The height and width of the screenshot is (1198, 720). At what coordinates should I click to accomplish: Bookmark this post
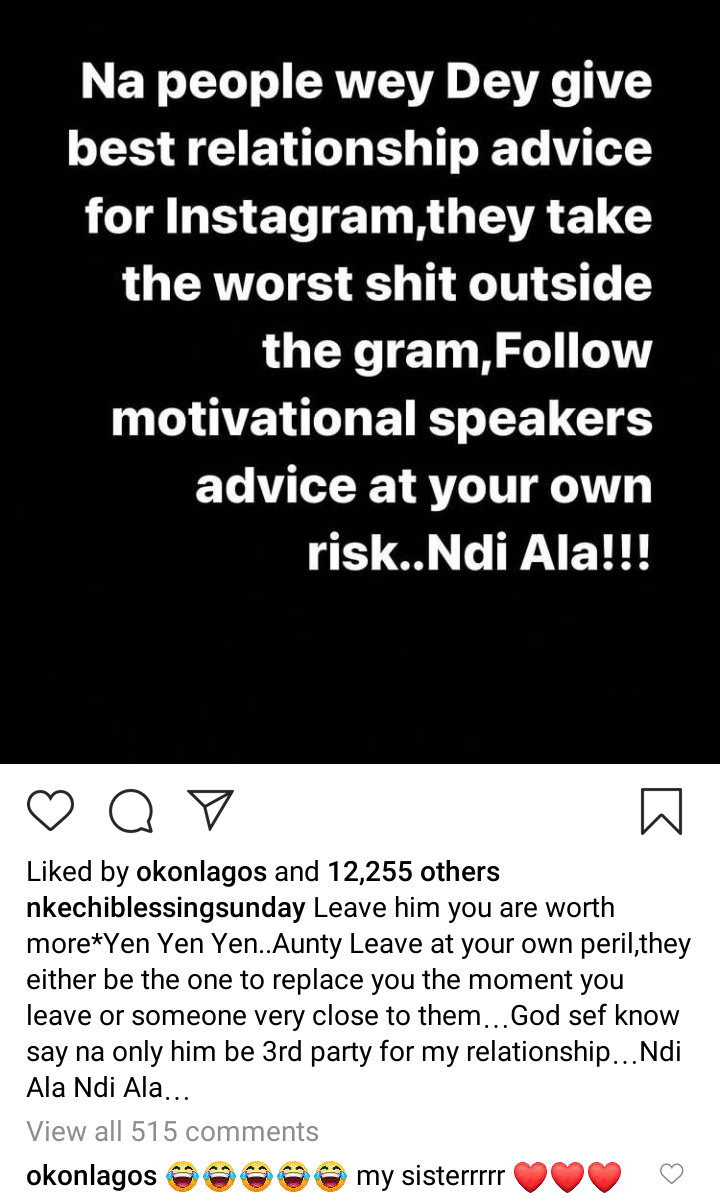[661, 811]
